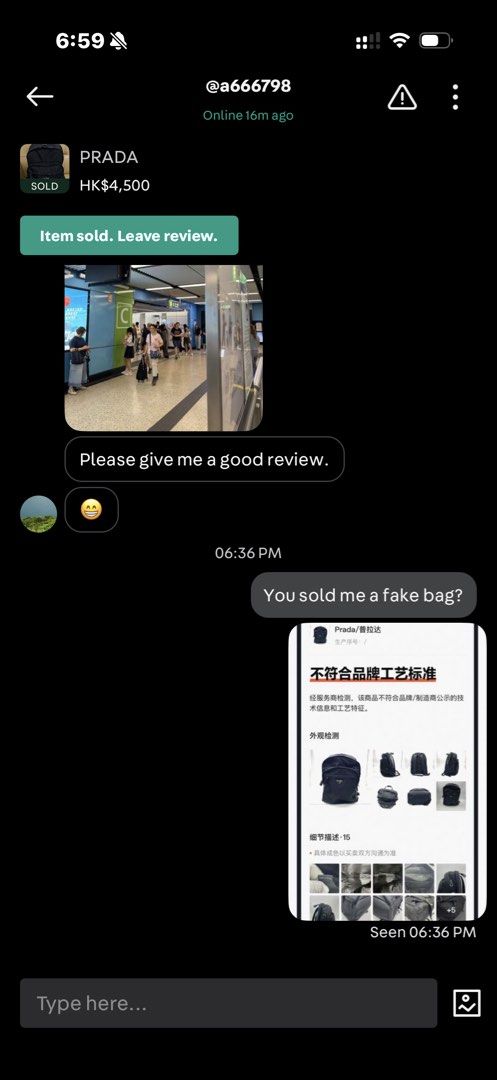The width and height of the screenshot is (497, 1080).
Task: Open the @a666798 user profile
Action: 248,86
